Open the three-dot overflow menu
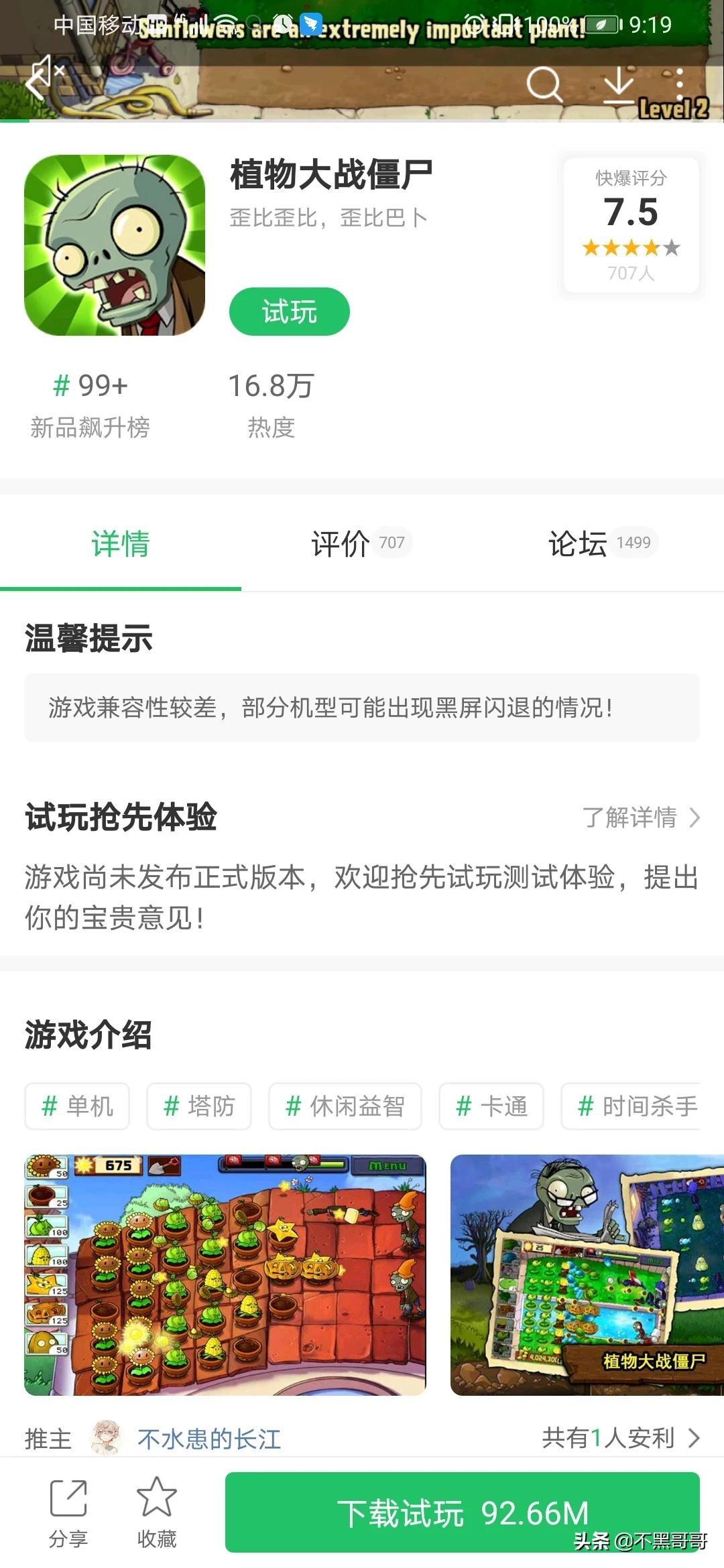The image size is (724, 1568). (679, 86)
